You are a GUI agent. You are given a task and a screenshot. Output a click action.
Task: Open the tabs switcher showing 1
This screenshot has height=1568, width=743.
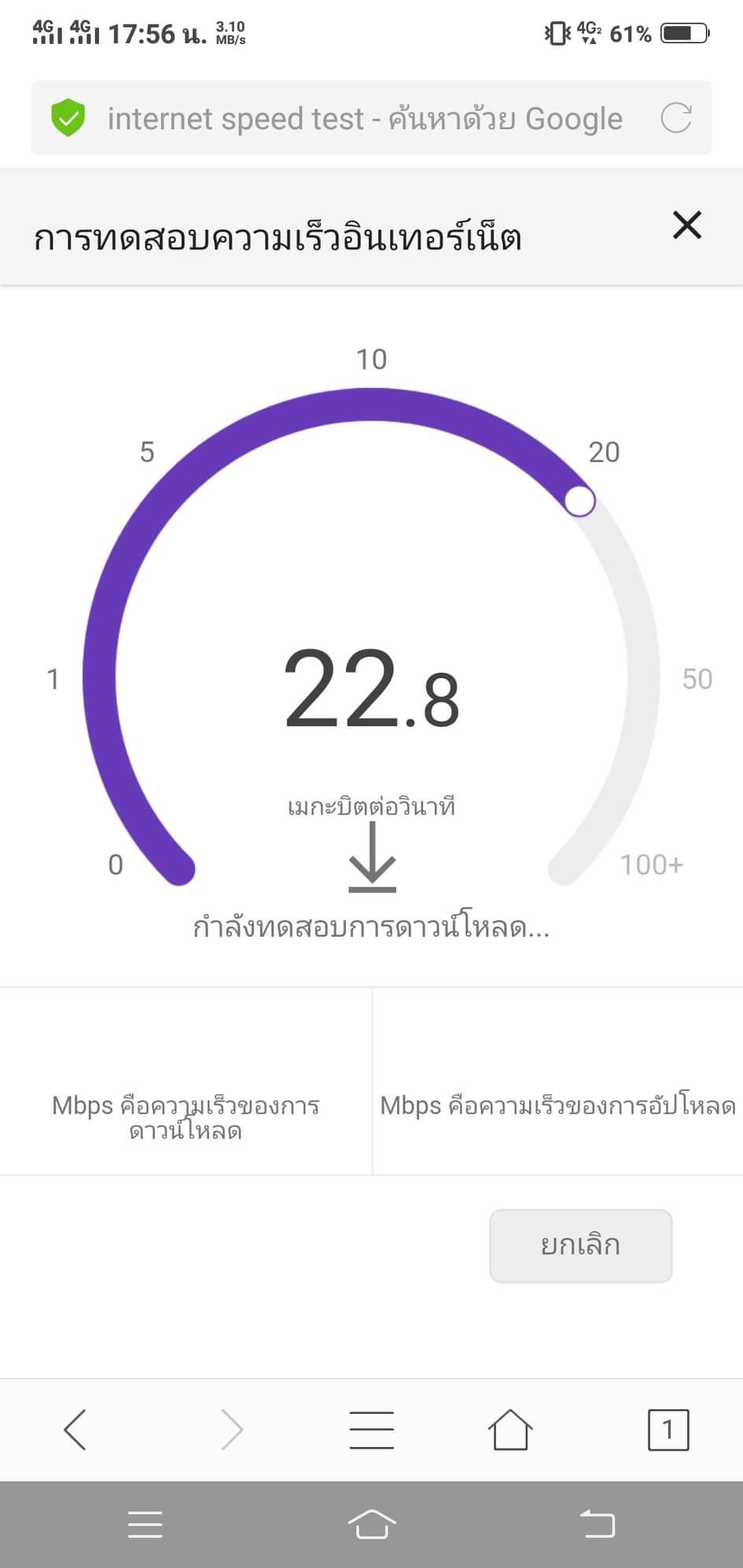click(668, 1430)
